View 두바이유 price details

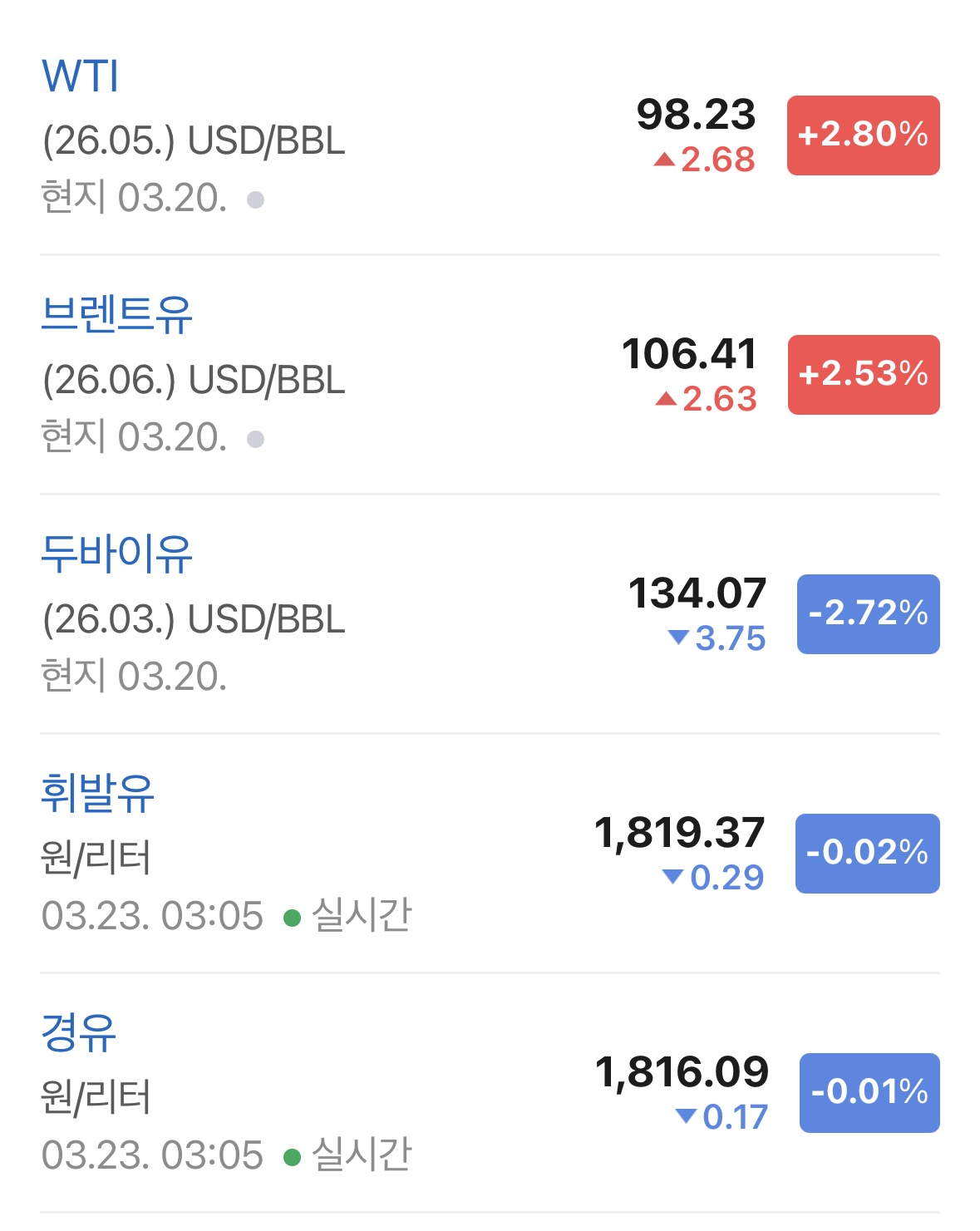116,554
